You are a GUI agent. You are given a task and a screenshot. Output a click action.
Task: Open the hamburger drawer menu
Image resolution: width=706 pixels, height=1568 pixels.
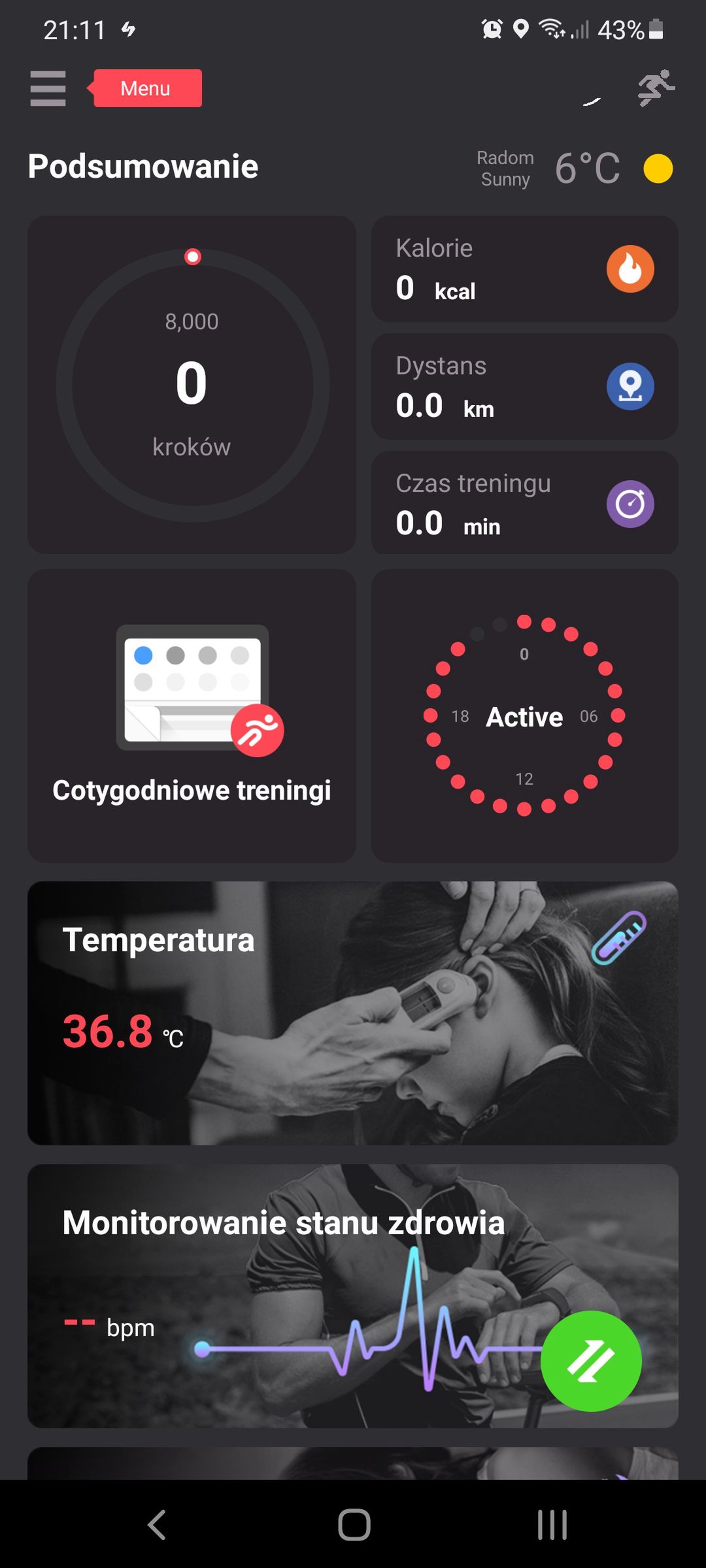coord(48,88)
